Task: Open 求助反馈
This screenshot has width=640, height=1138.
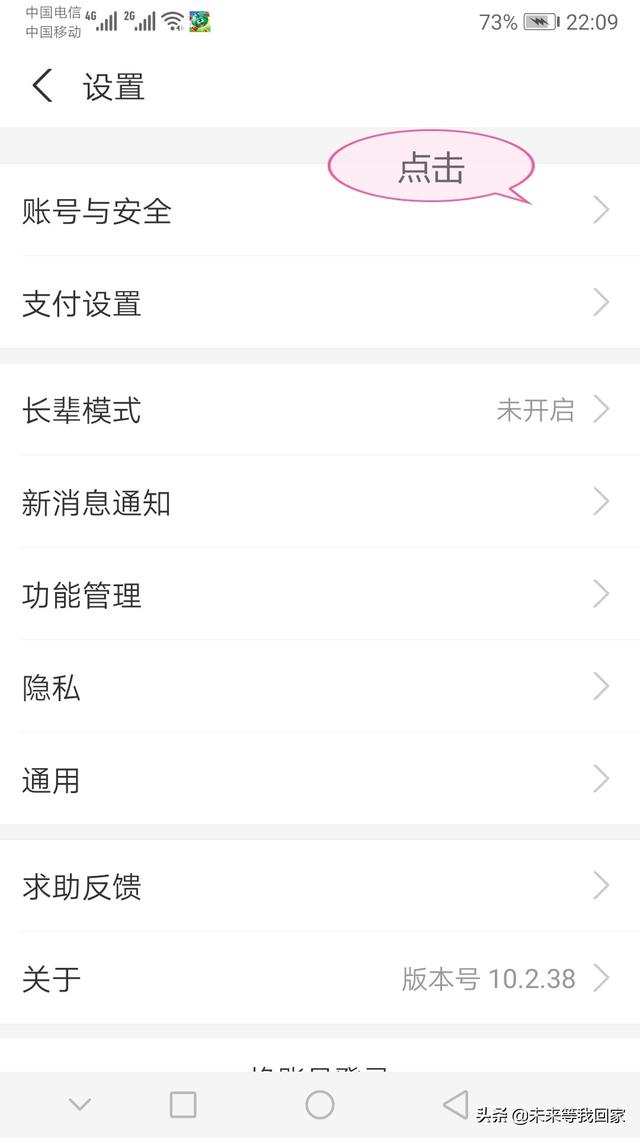Action: pyautogui.click(x=320, y=885)
